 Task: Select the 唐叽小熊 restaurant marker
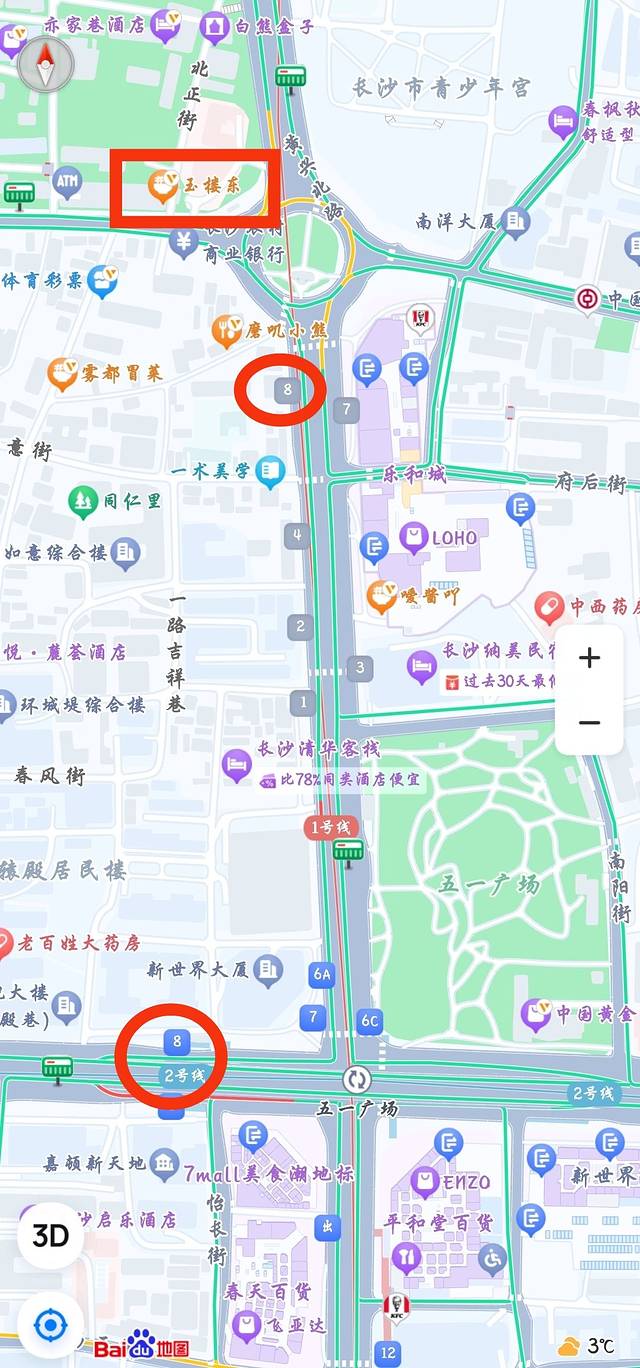(x=228, y=328)
